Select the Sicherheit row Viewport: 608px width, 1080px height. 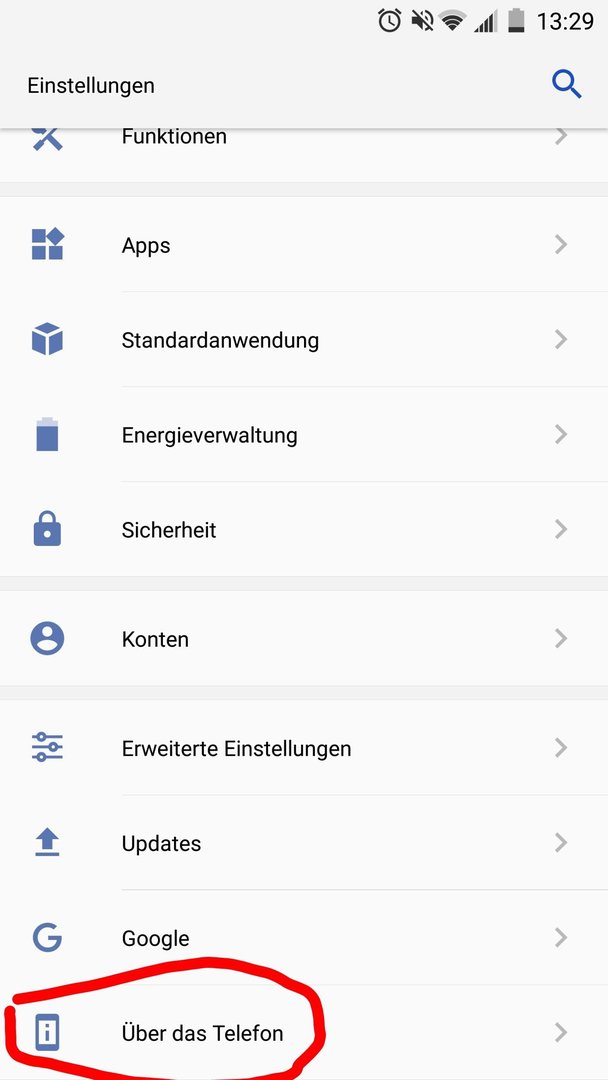[x=304, y=529]
